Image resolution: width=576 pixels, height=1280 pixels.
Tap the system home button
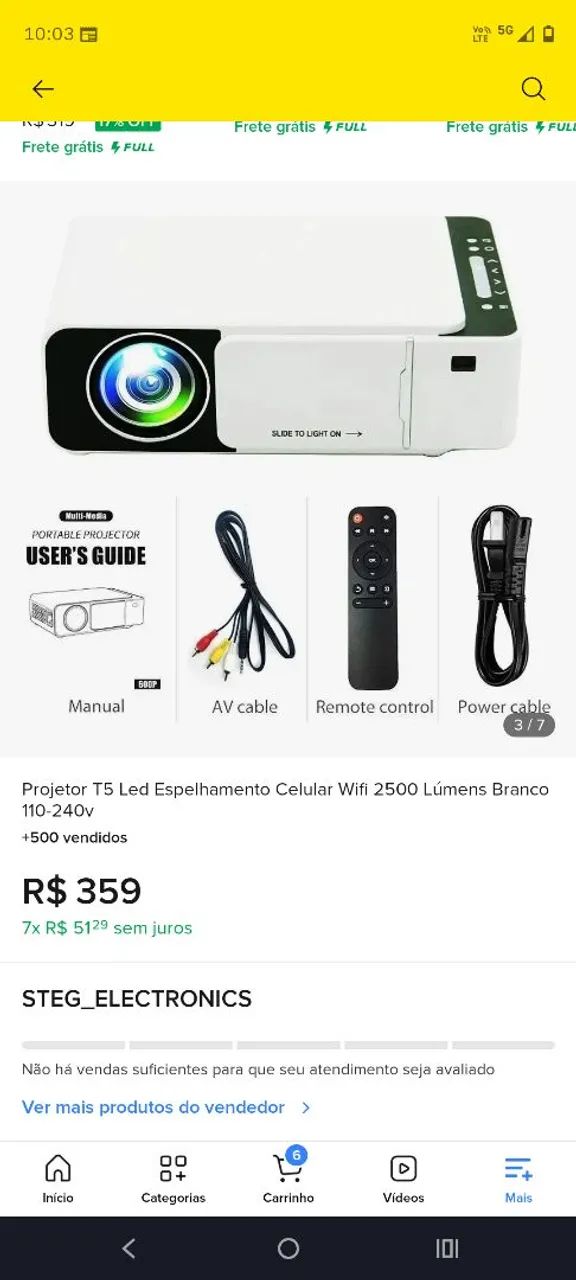click(288, 1248)
